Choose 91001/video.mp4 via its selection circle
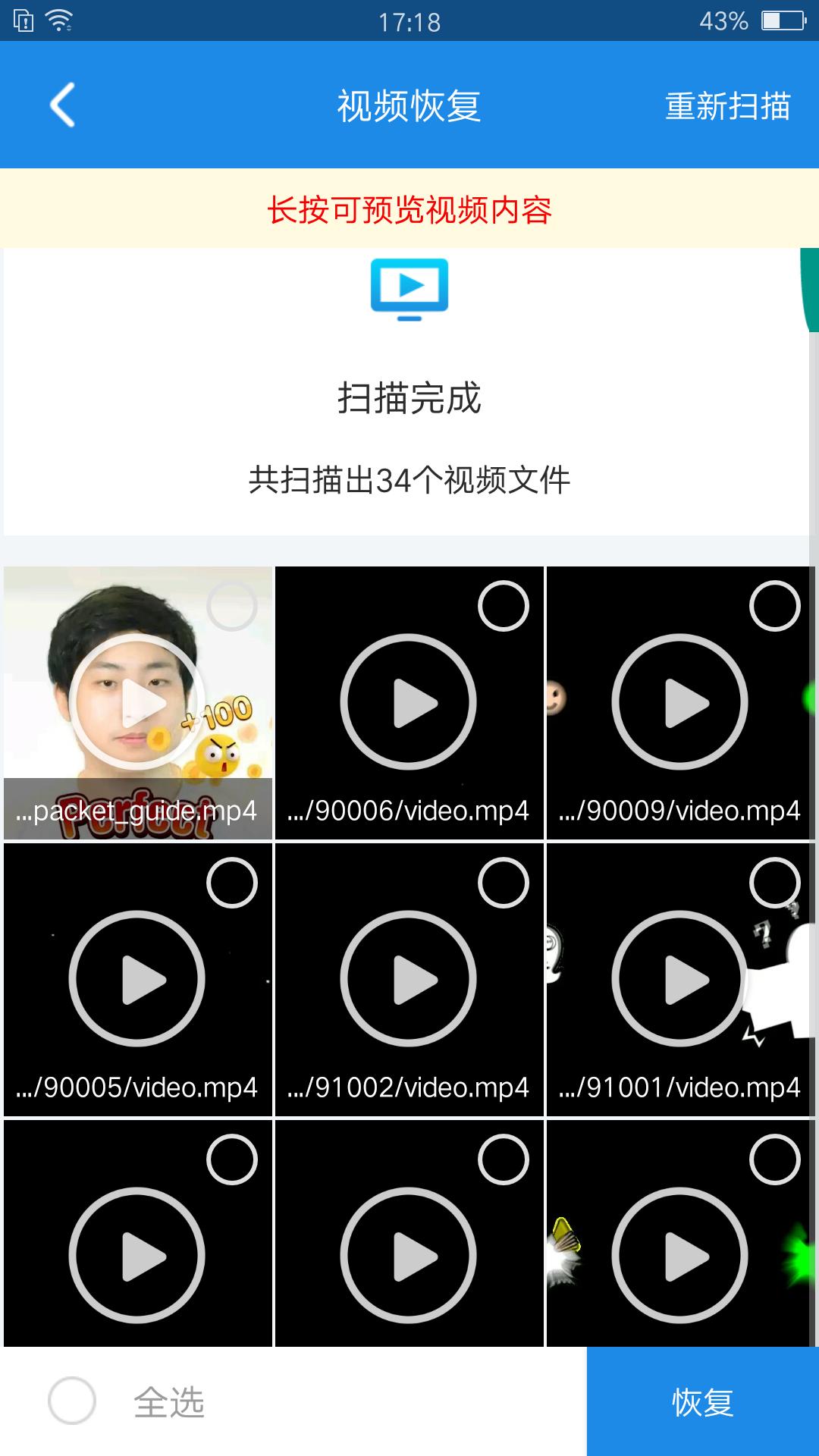 coord(774,883)
